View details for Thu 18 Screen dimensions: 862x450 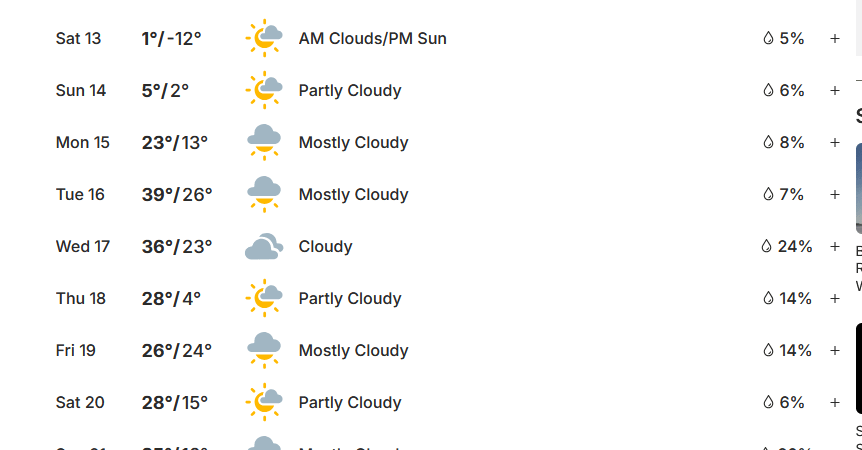click(834, 299)
